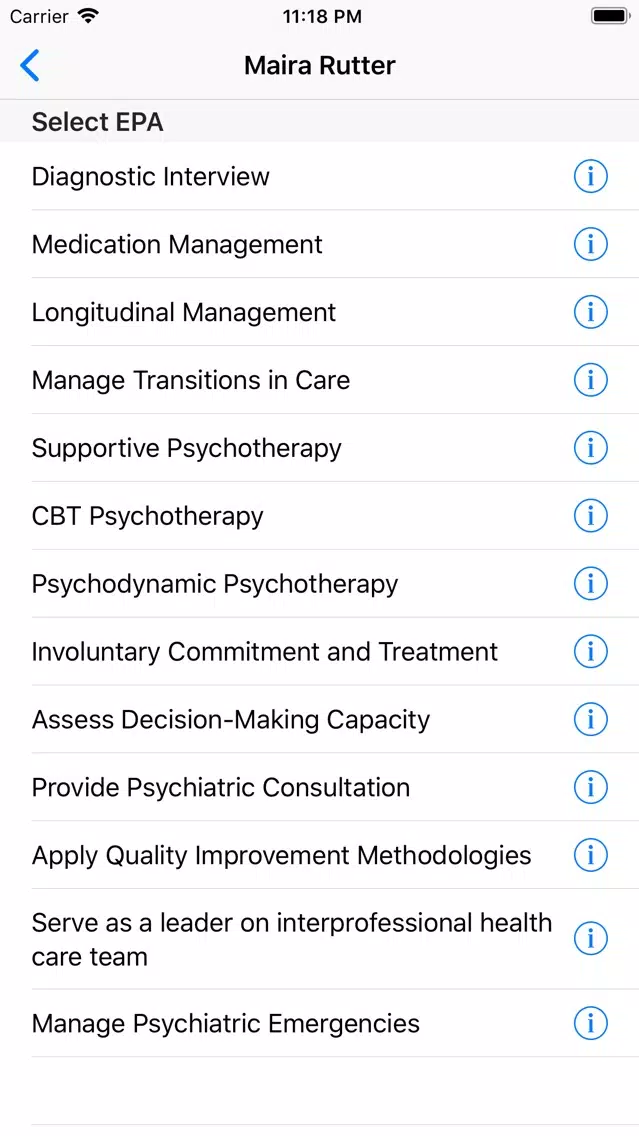Choose Longitudinal Management from the list
Viewport: 639px width, 1136px height.
point(320,312)
